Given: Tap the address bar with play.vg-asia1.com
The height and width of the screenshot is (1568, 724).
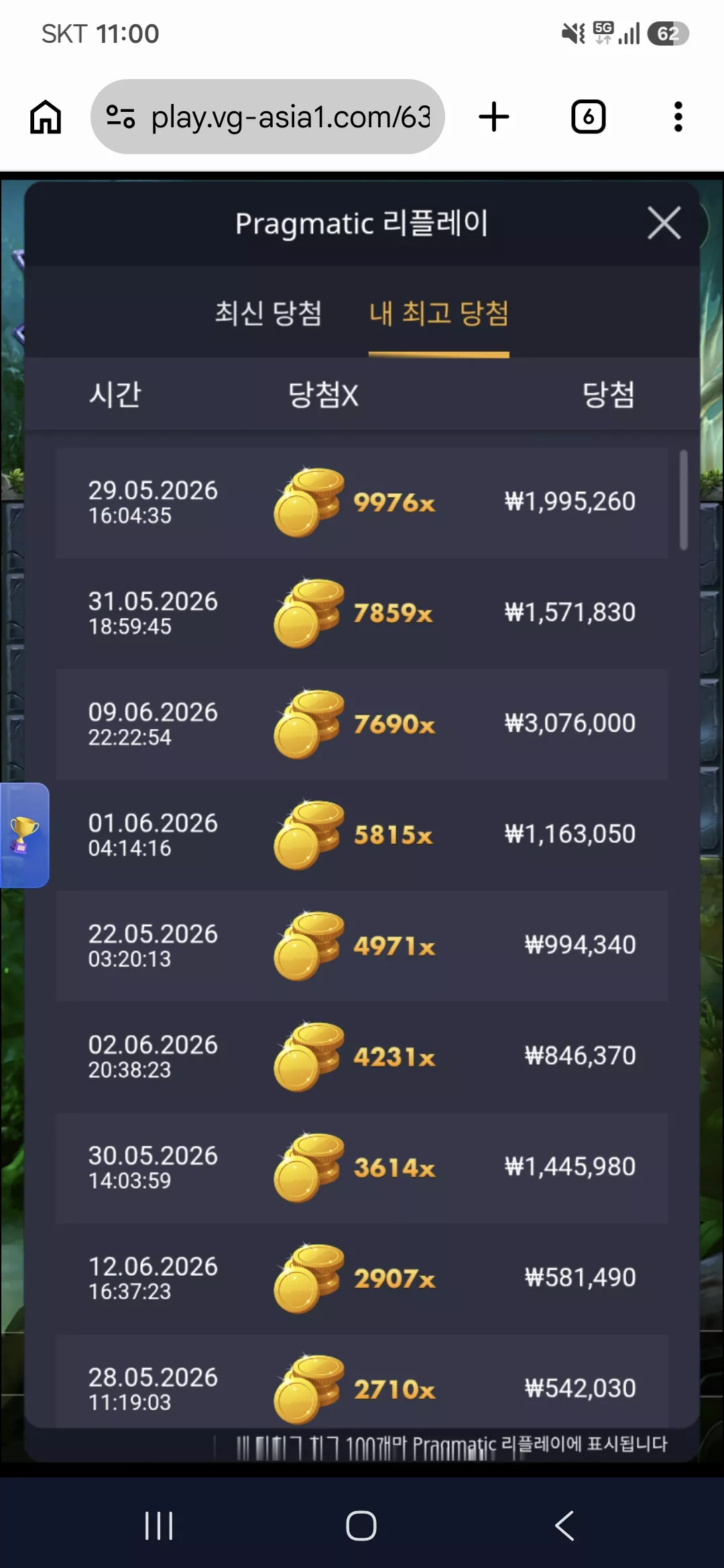Looking at the screenshot, I should 267,117.
